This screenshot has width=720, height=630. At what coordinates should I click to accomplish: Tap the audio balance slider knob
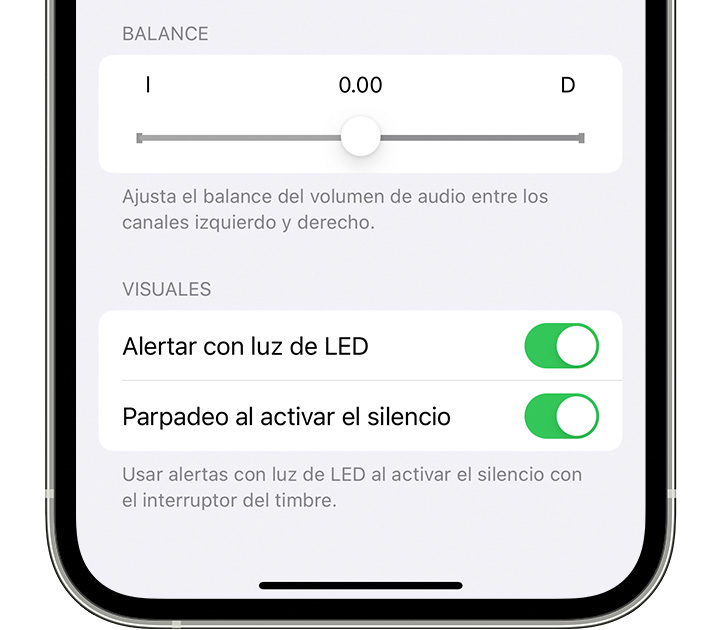360,137
